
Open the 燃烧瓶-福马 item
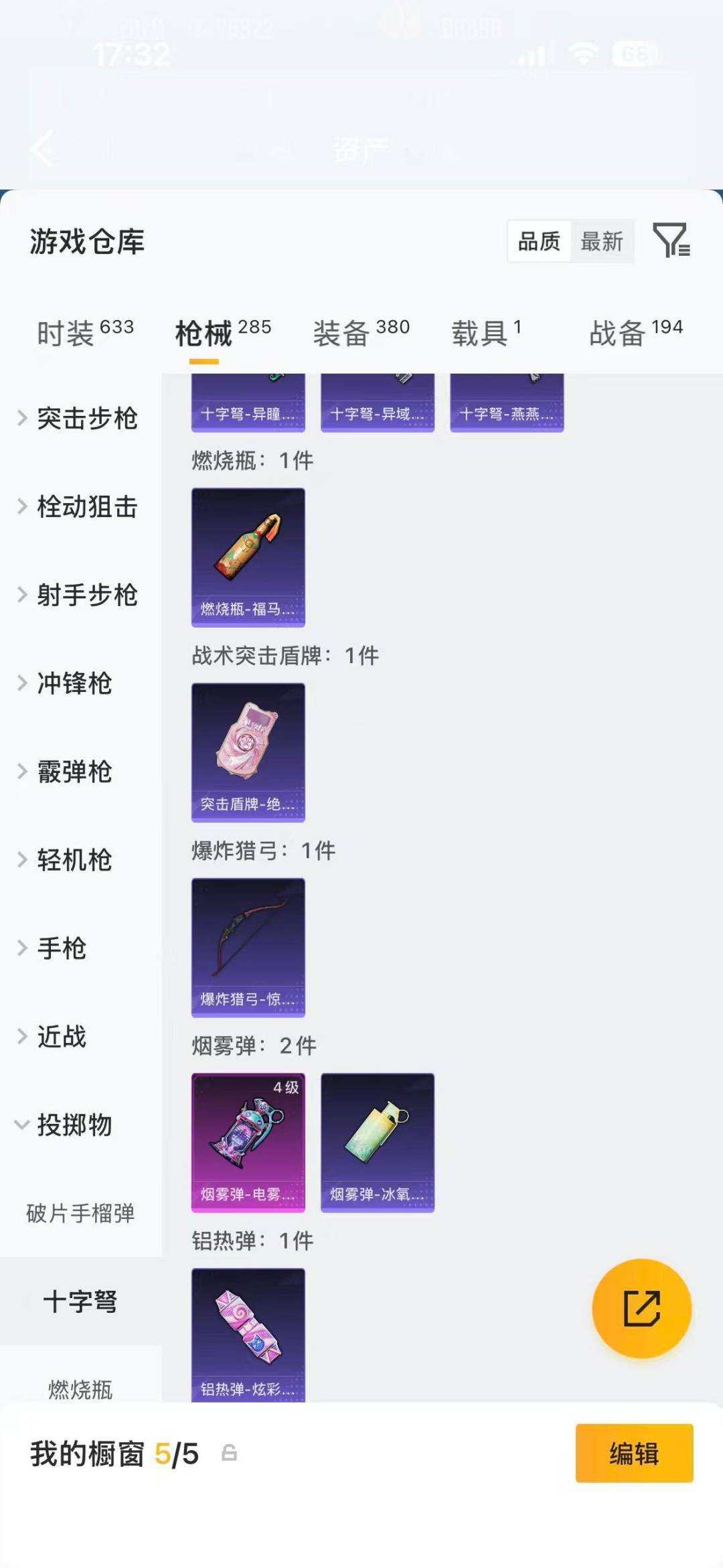pyautogui.click(x=248, y=558)
